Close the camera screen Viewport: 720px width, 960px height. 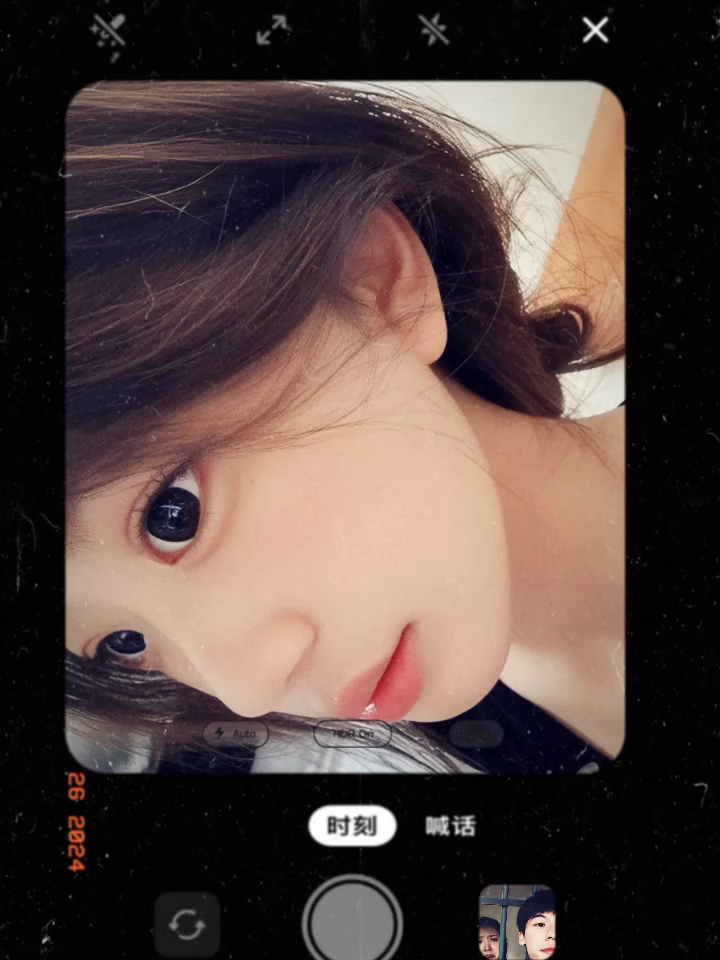pyautogui.click(x=595, y=30)
